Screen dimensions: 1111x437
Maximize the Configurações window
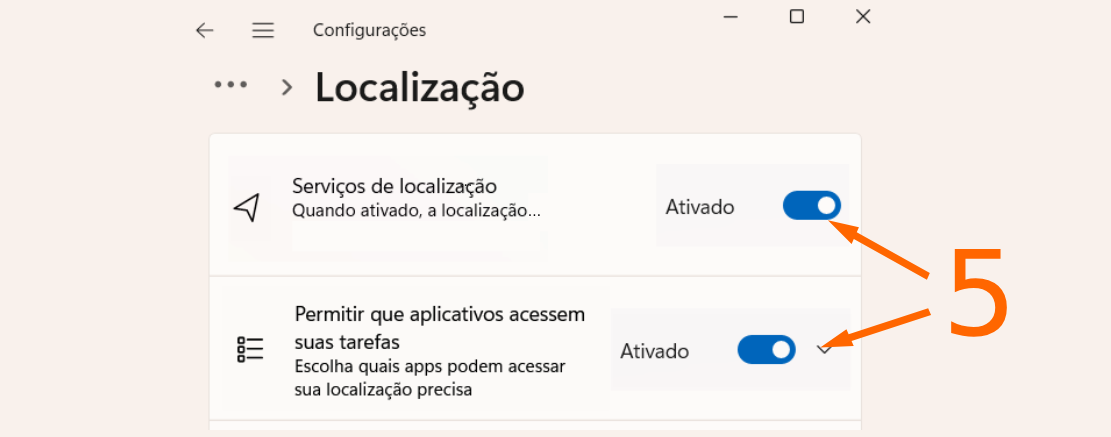tap(797, 16)
